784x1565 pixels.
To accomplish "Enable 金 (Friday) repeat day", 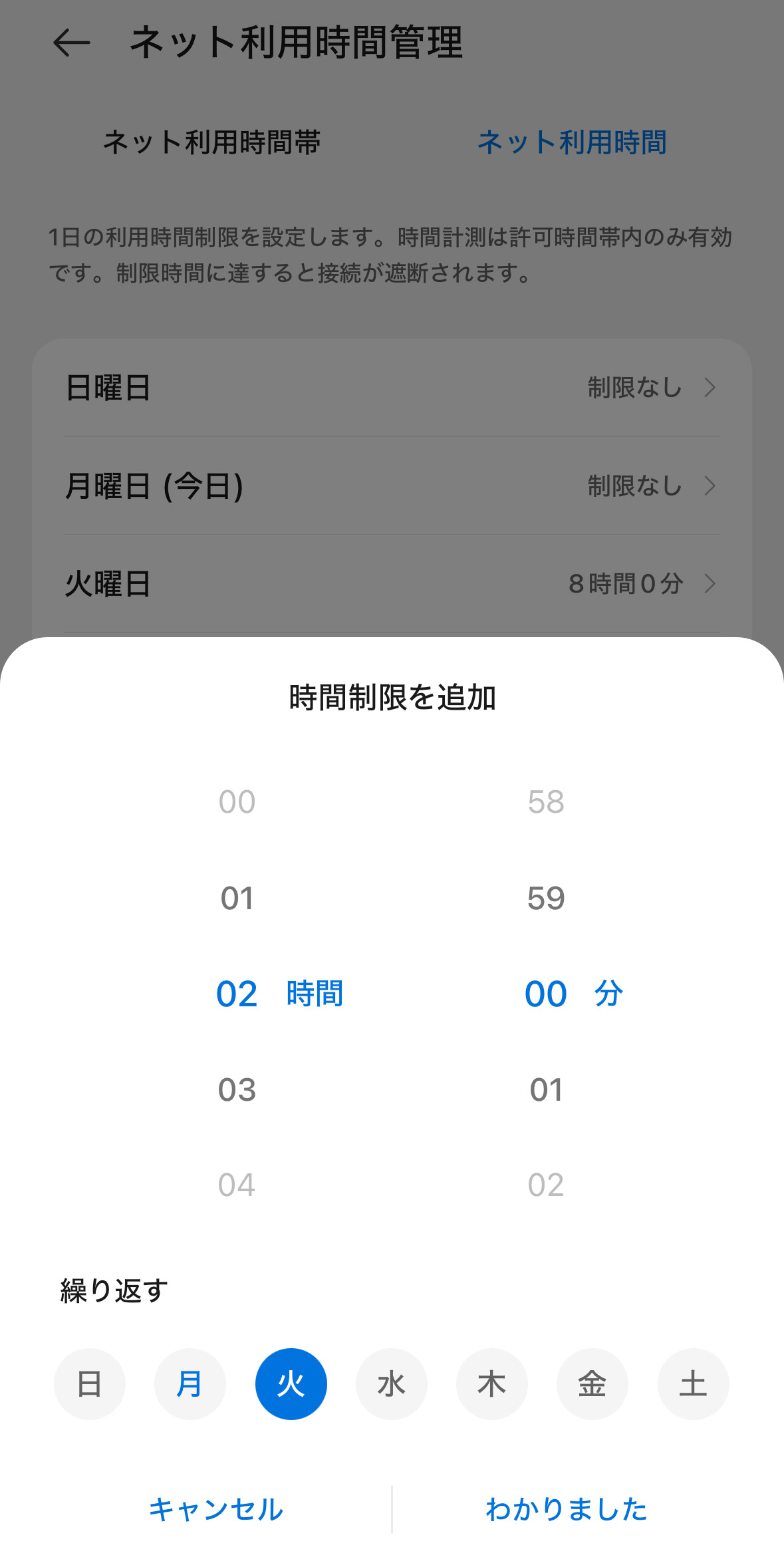I will pos(592,1384).
